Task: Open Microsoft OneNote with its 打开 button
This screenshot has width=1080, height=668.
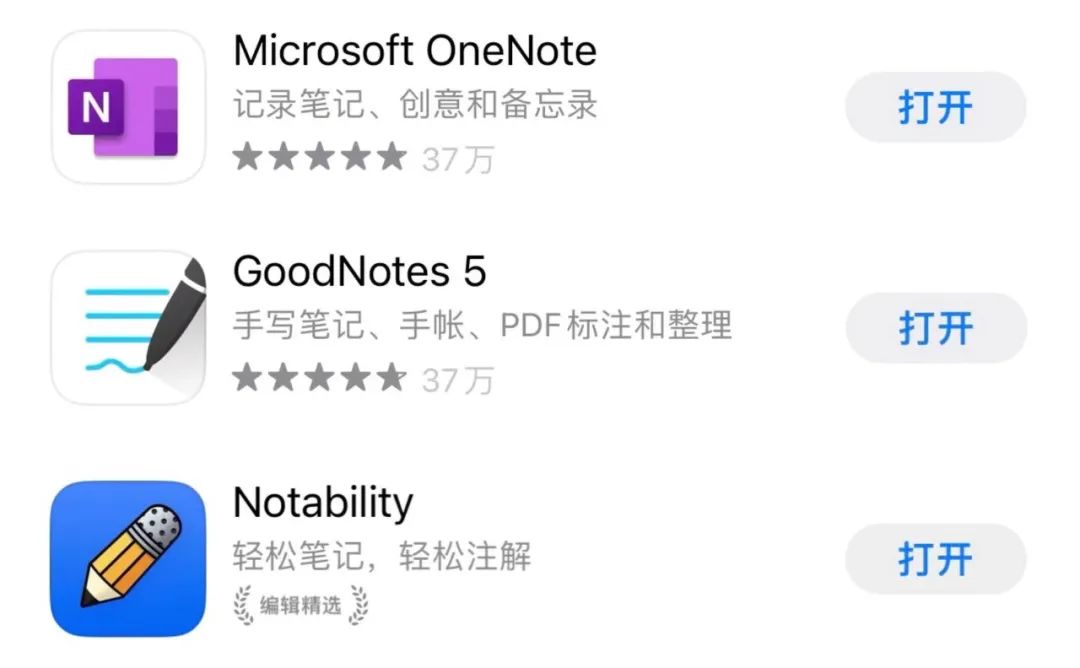Action: (x=935, y=107)
